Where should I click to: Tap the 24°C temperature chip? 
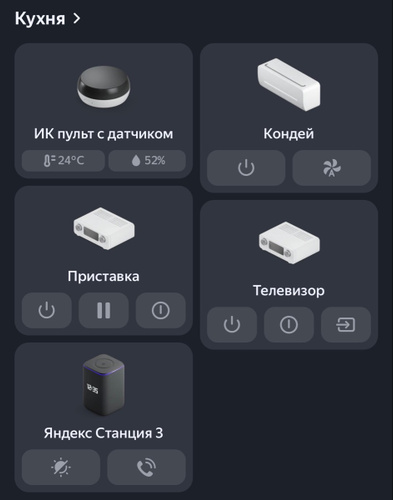click(63, 161)
